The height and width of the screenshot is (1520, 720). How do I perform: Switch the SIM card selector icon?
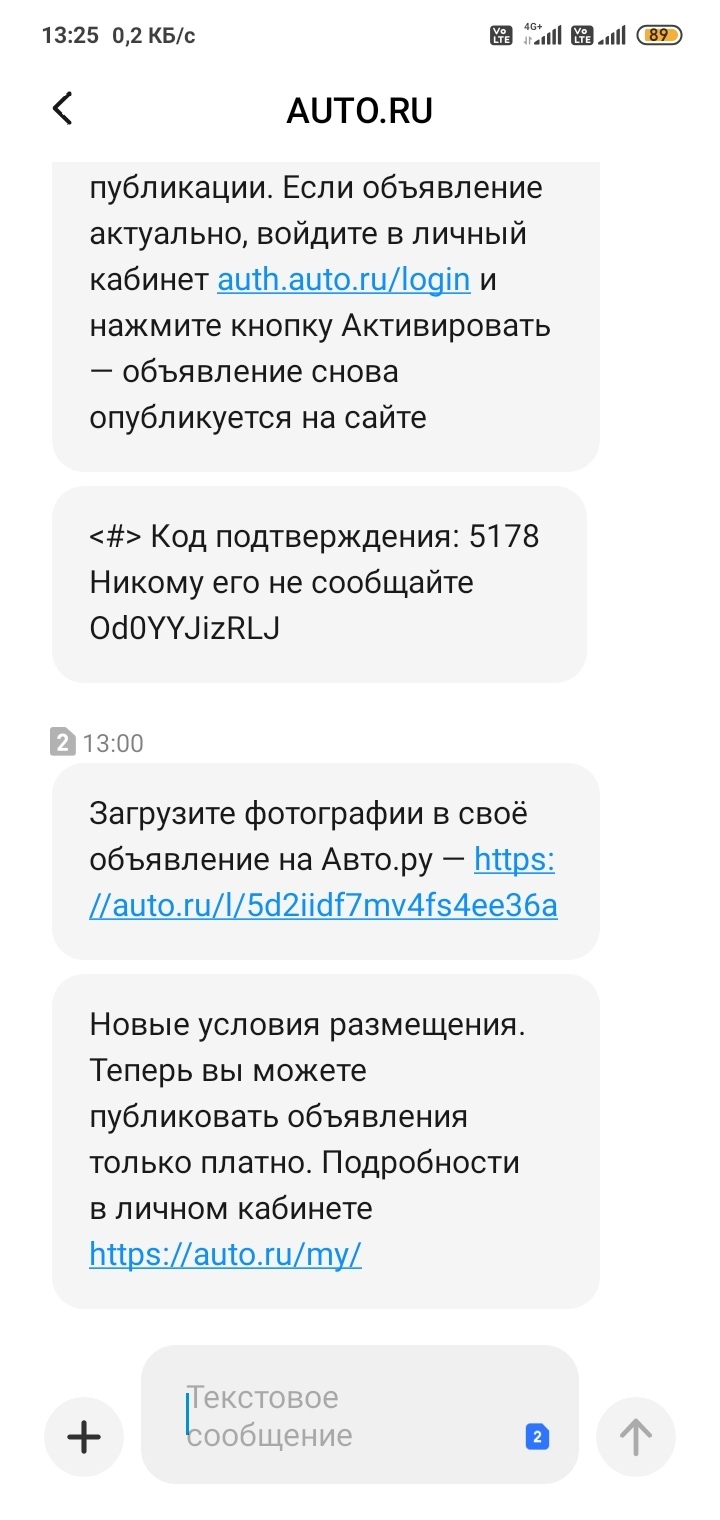[537, 1437]
